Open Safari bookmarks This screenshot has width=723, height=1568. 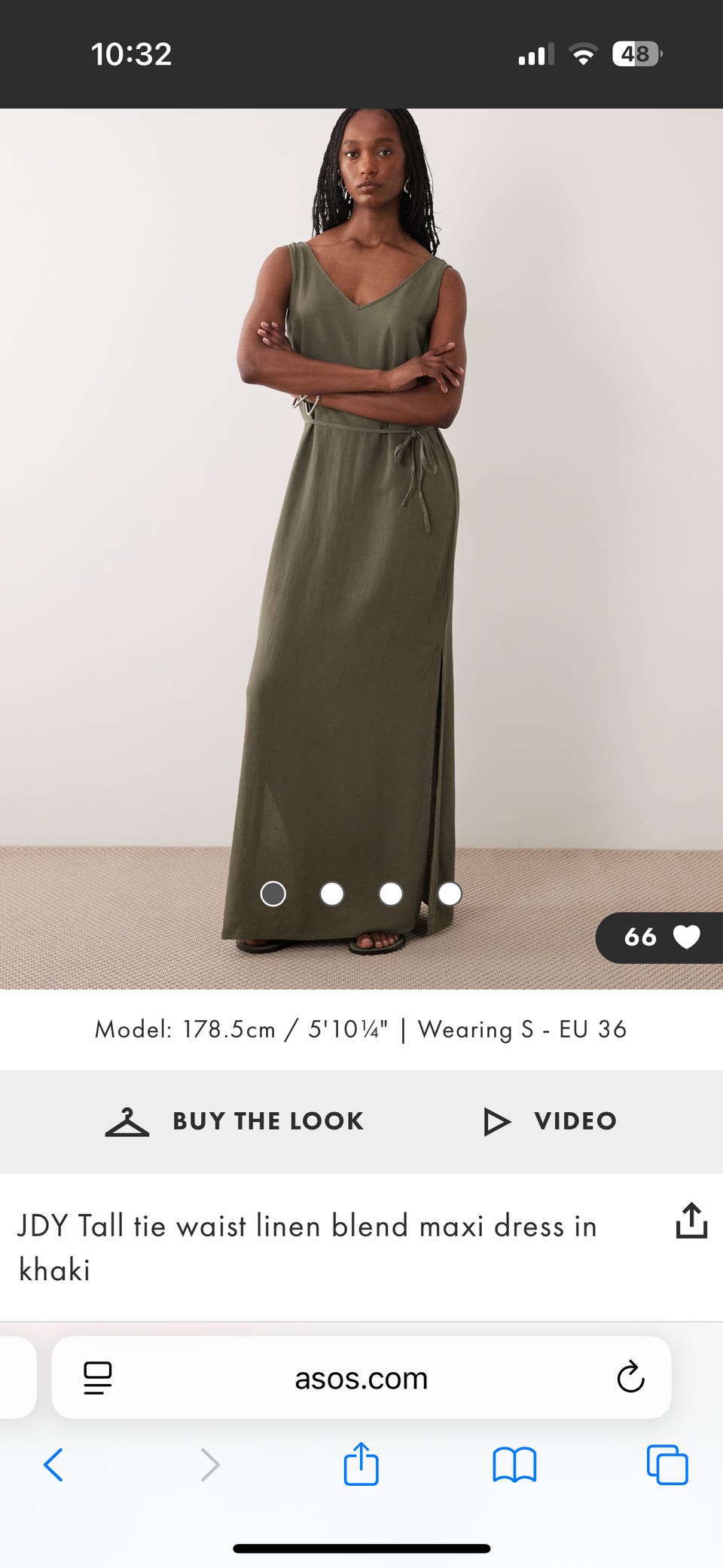pos(514,1466)
